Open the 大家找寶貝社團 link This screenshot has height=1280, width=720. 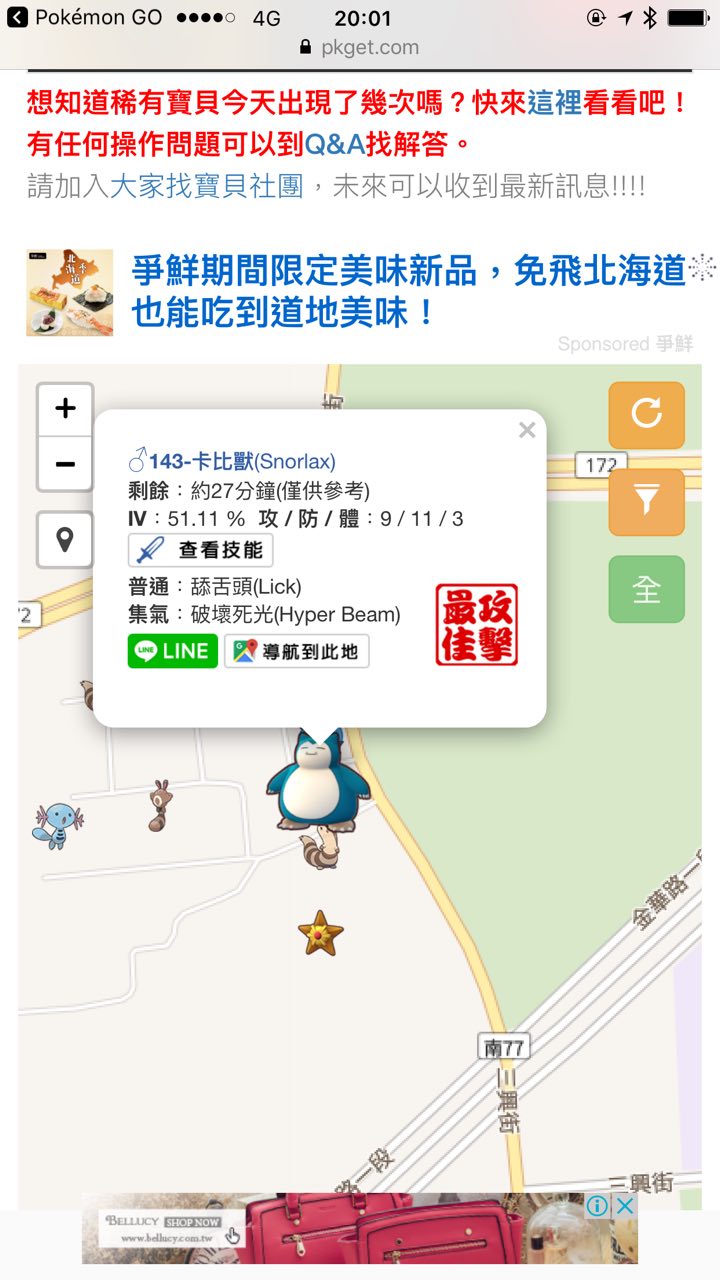[x=206, y=187]
